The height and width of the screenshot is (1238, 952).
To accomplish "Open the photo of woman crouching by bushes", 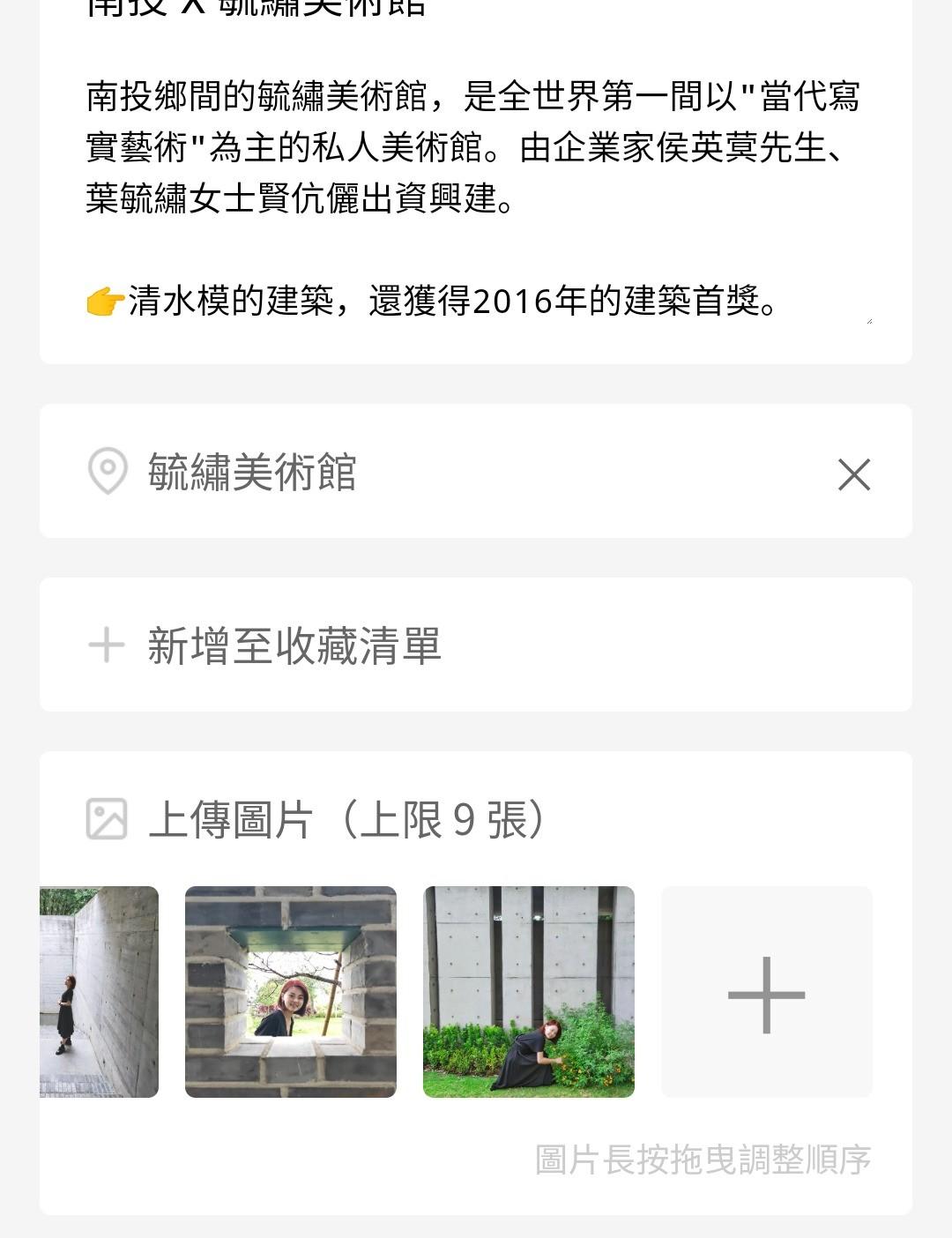I will pyautogui.click(x=529, y=992).
